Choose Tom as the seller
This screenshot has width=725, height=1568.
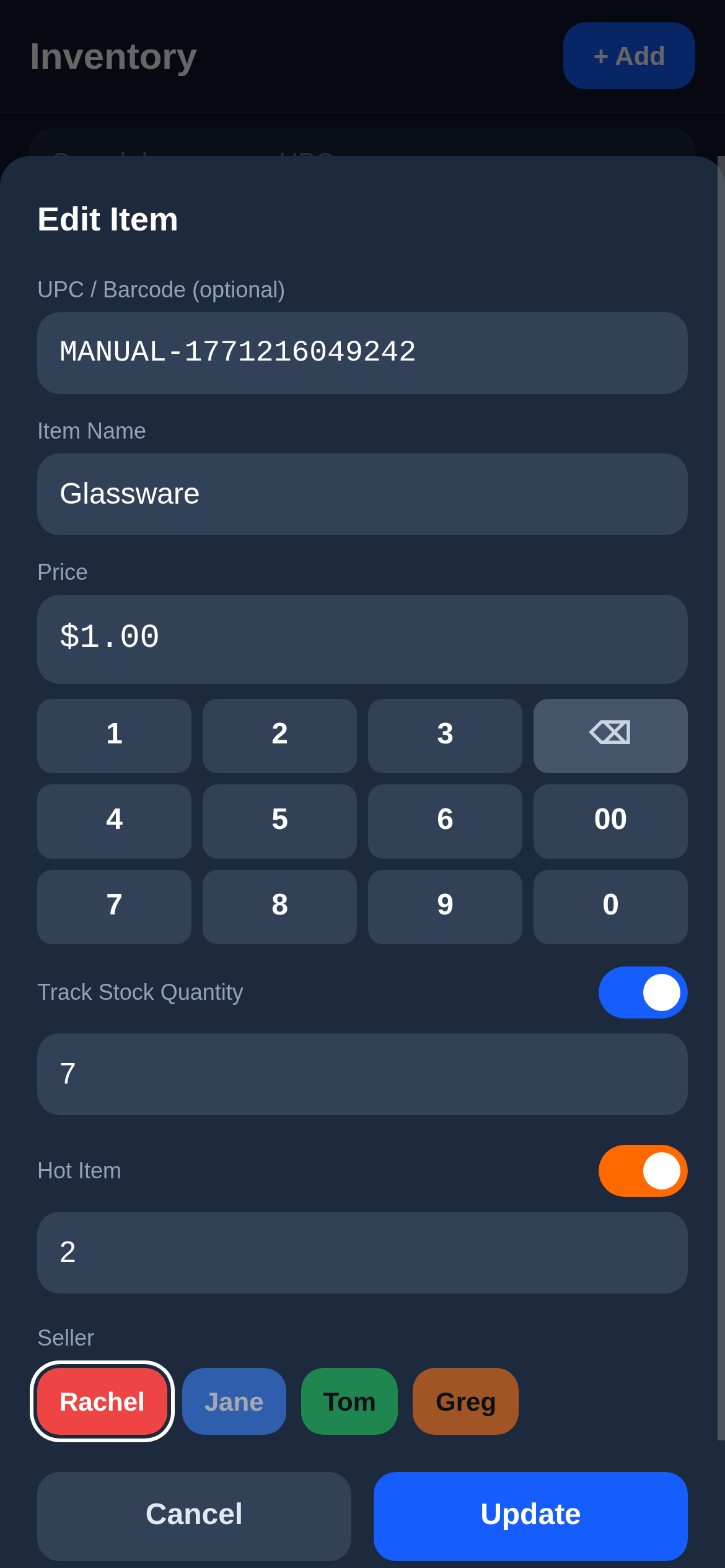click(349, 1401)
